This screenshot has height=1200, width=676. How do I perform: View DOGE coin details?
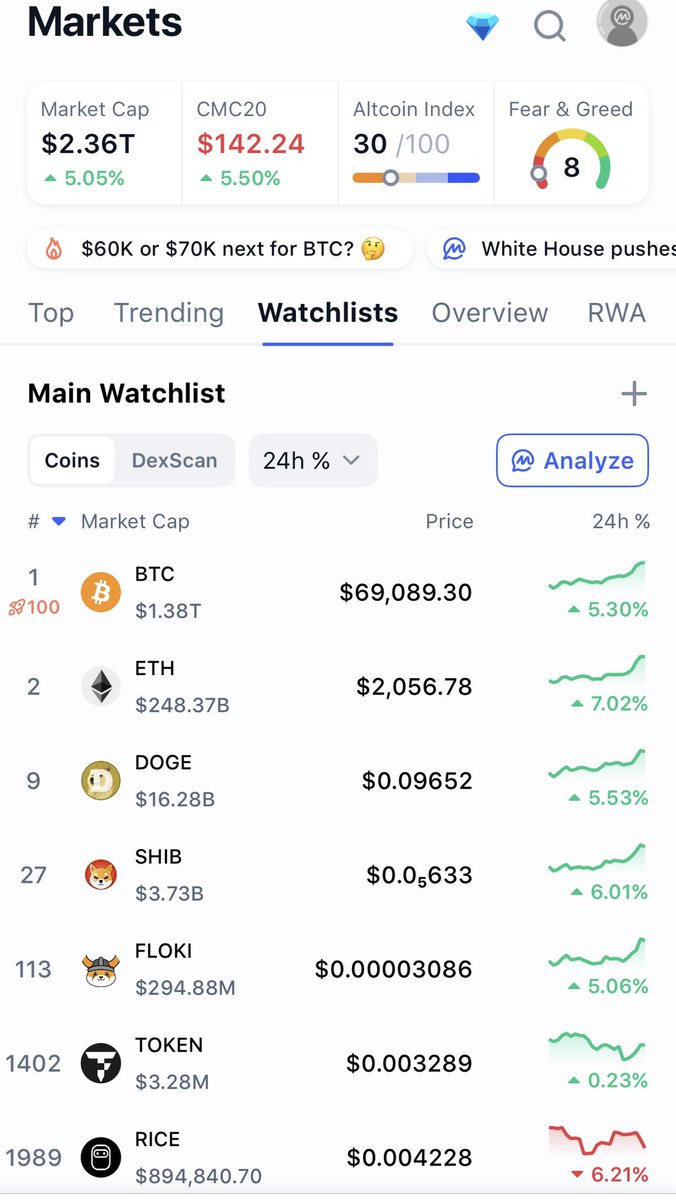338,781
